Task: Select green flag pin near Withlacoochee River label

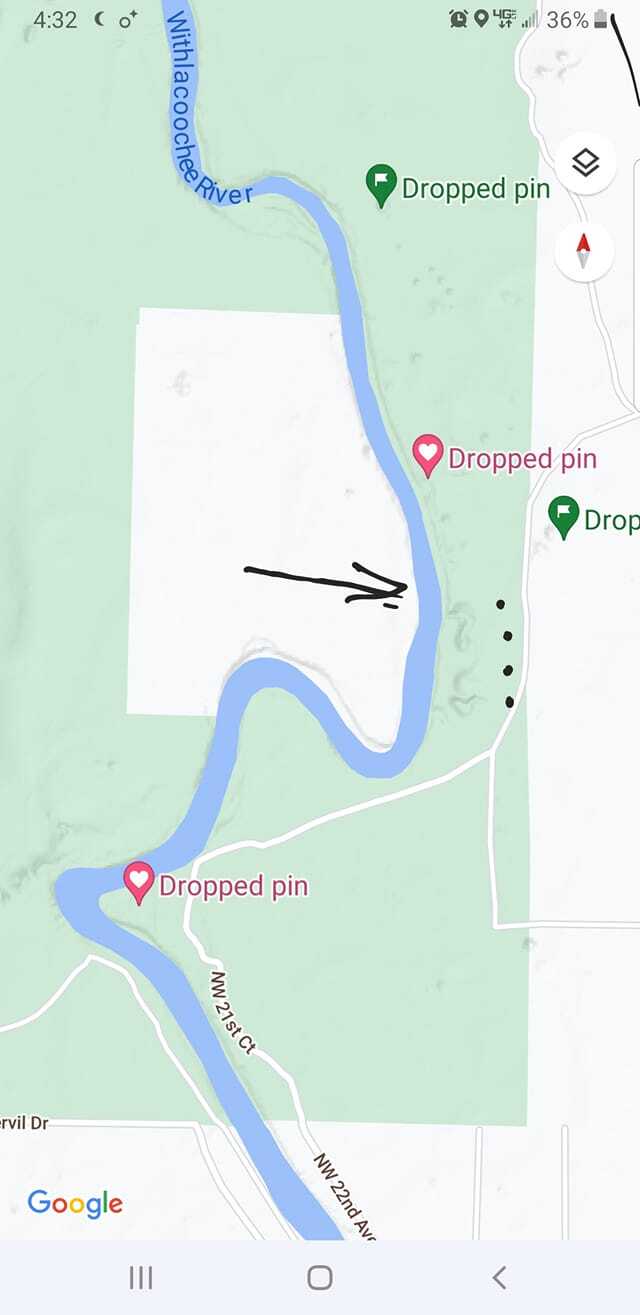Action: coord(380,185)
